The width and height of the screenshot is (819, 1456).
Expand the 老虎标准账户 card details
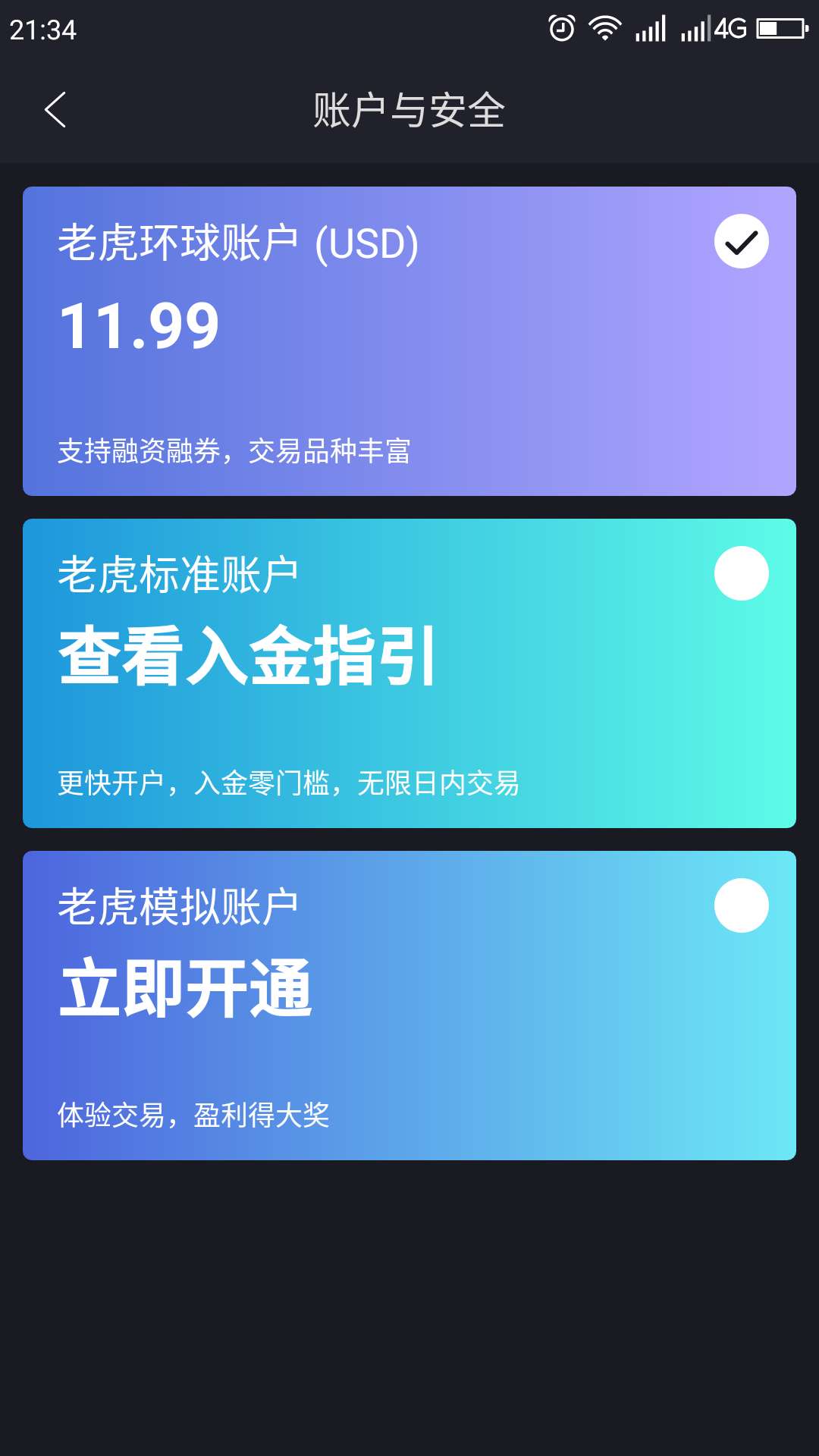[409, 671]
